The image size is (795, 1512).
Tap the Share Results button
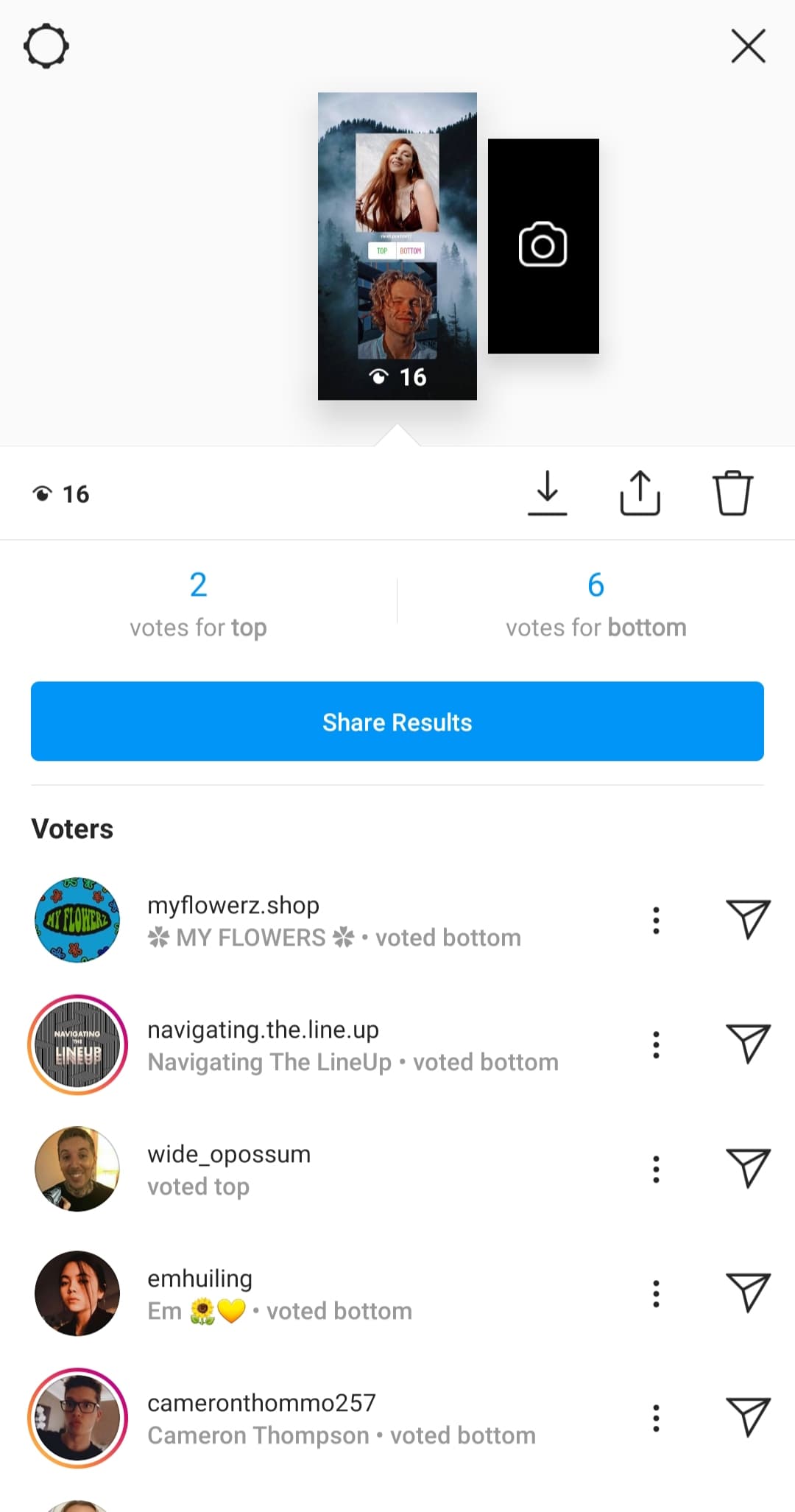397,721
